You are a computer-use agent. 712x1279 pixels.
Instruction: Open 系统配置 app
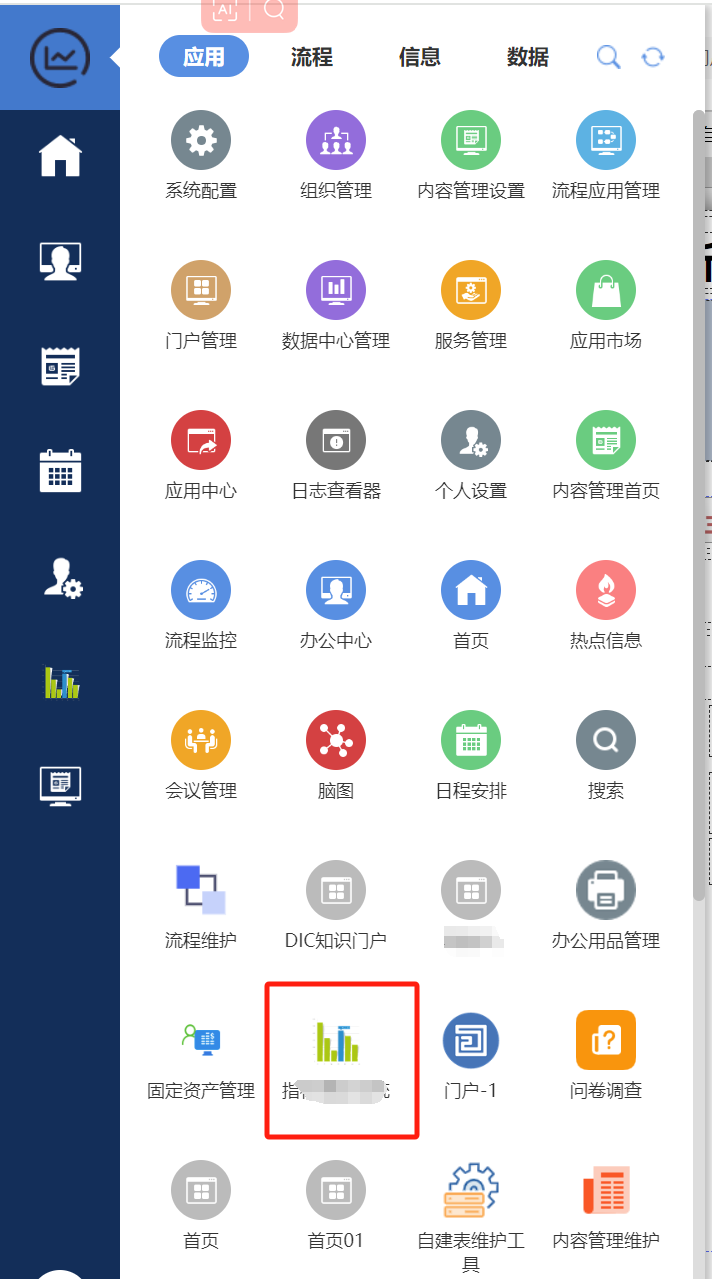pos(201,140)
